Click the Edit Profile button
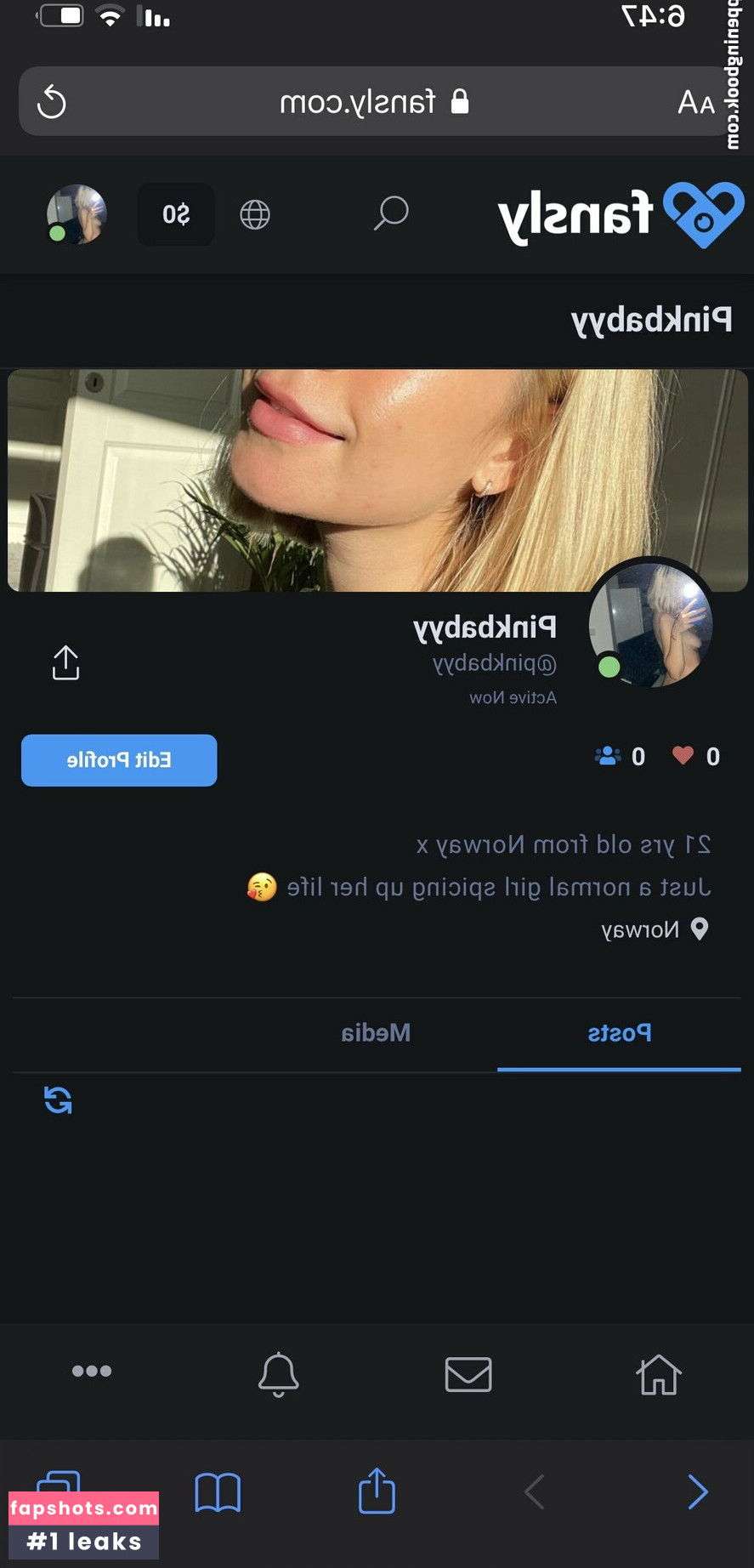The width and height of the screenshot is (754, 1568). (118, 760)
